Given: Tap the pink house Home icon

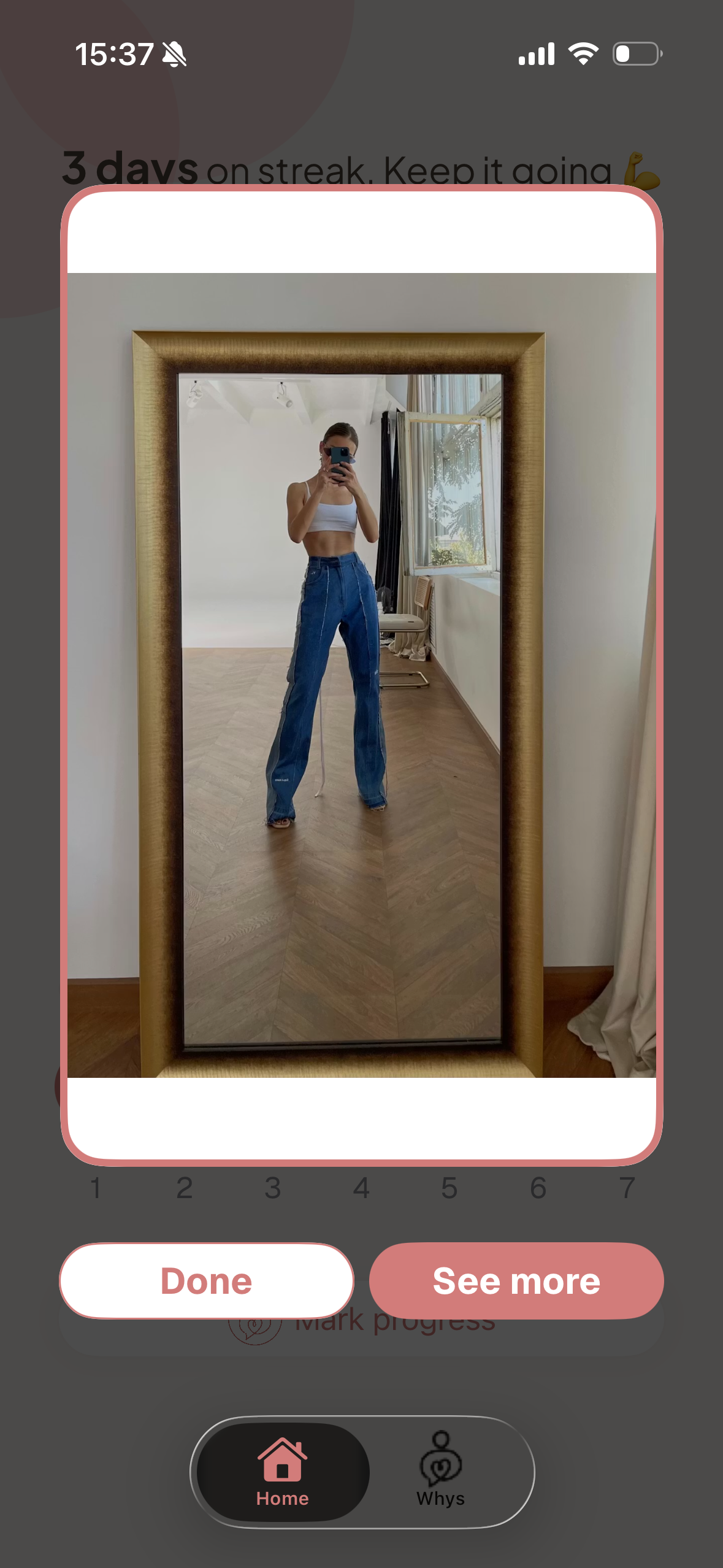Looking at the screenshot, I should point(282,1459).
